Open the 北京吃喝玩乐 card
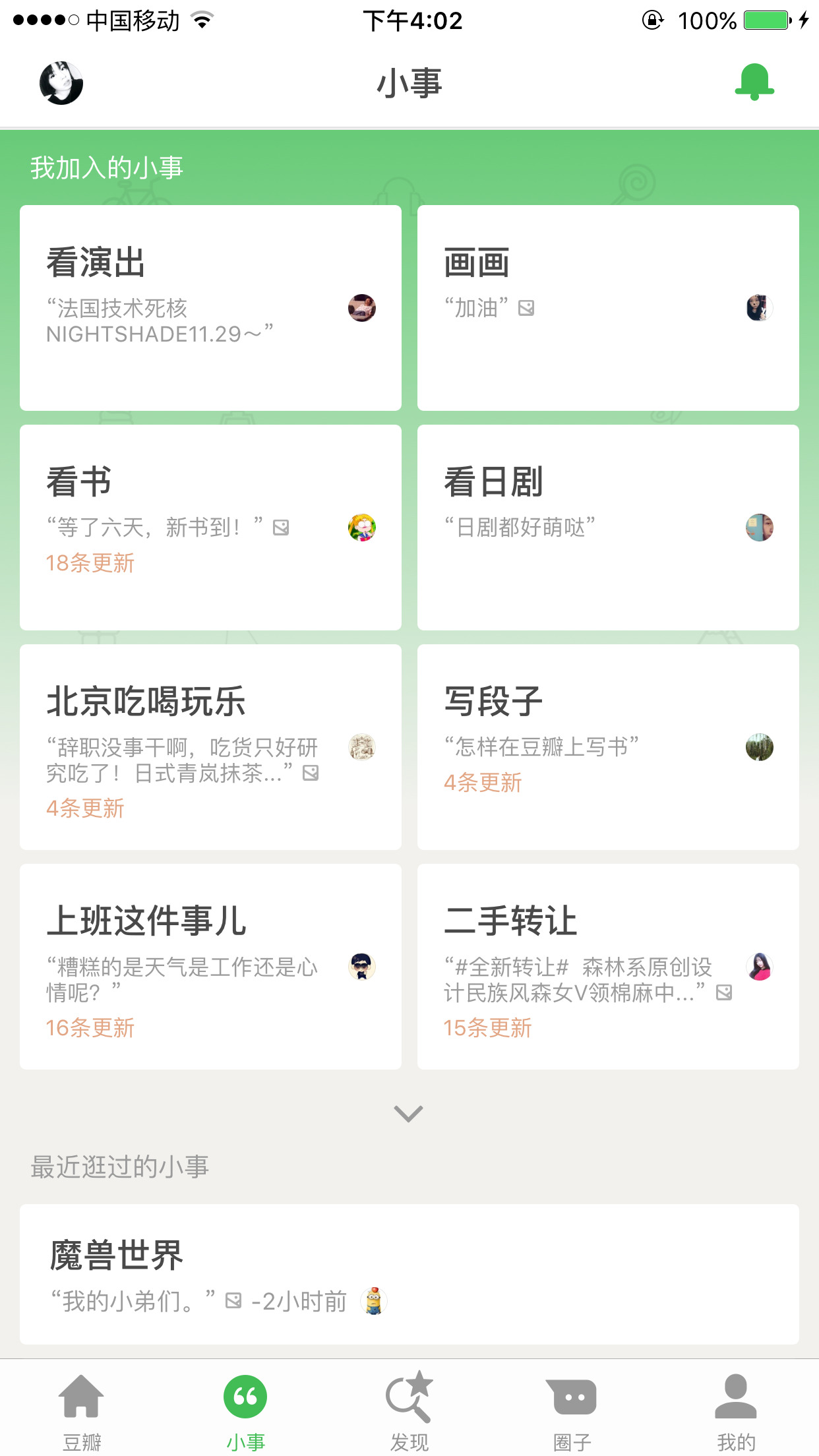 [210, 747]
